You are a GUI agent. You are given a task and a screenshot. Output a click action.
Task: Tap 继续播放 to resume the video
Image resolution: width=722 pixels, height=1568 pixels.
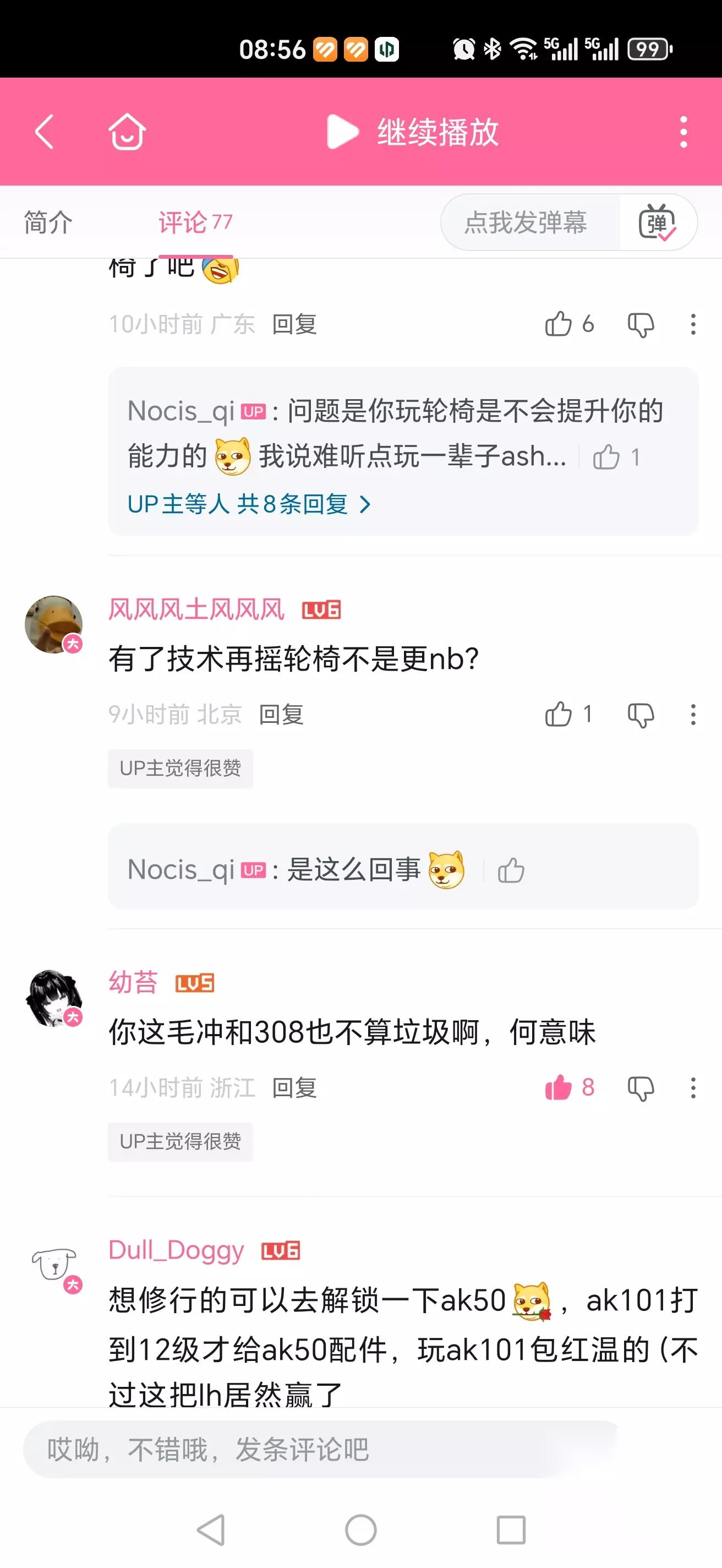pos(413,132)
